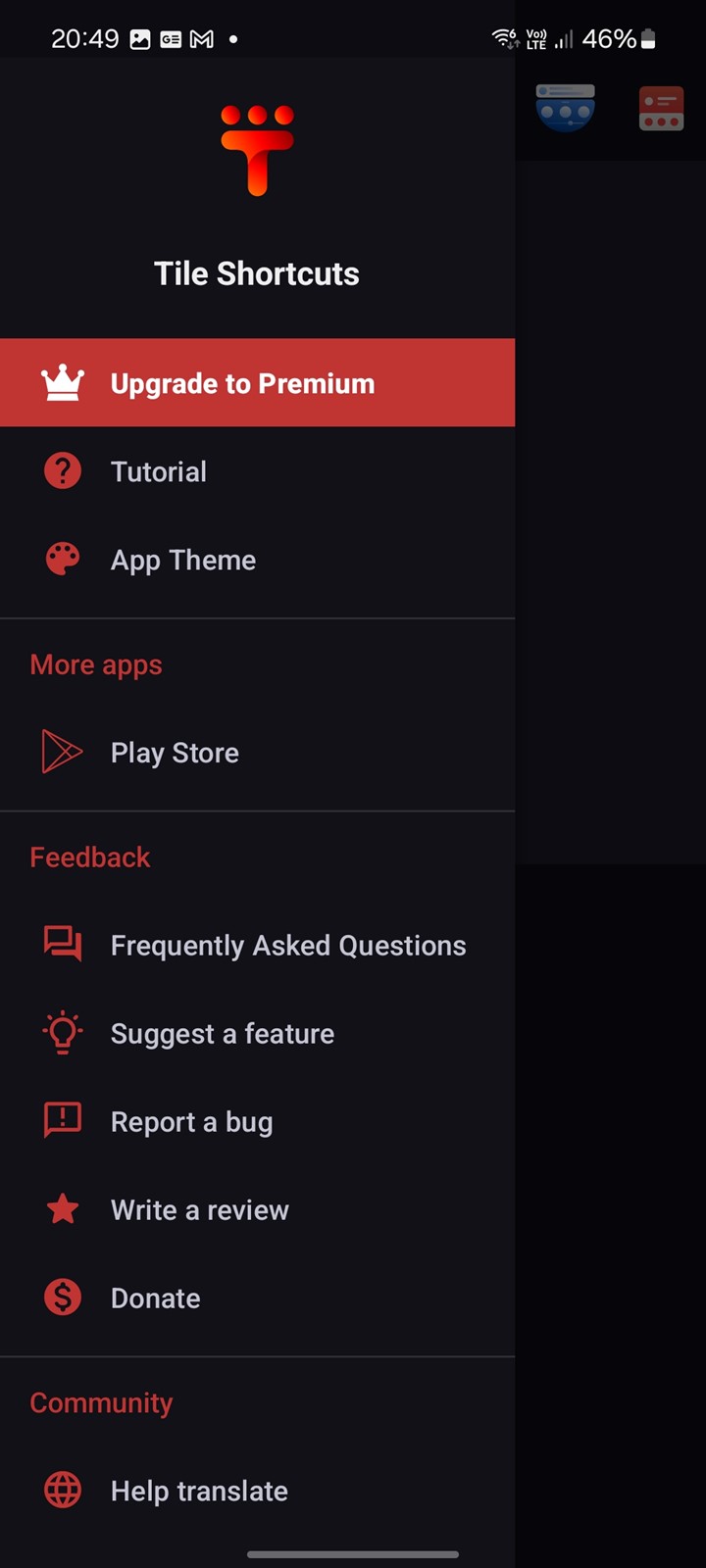Change the App Theme
The width and height of the screenshot is (706, 1568).
click(257, 560)
